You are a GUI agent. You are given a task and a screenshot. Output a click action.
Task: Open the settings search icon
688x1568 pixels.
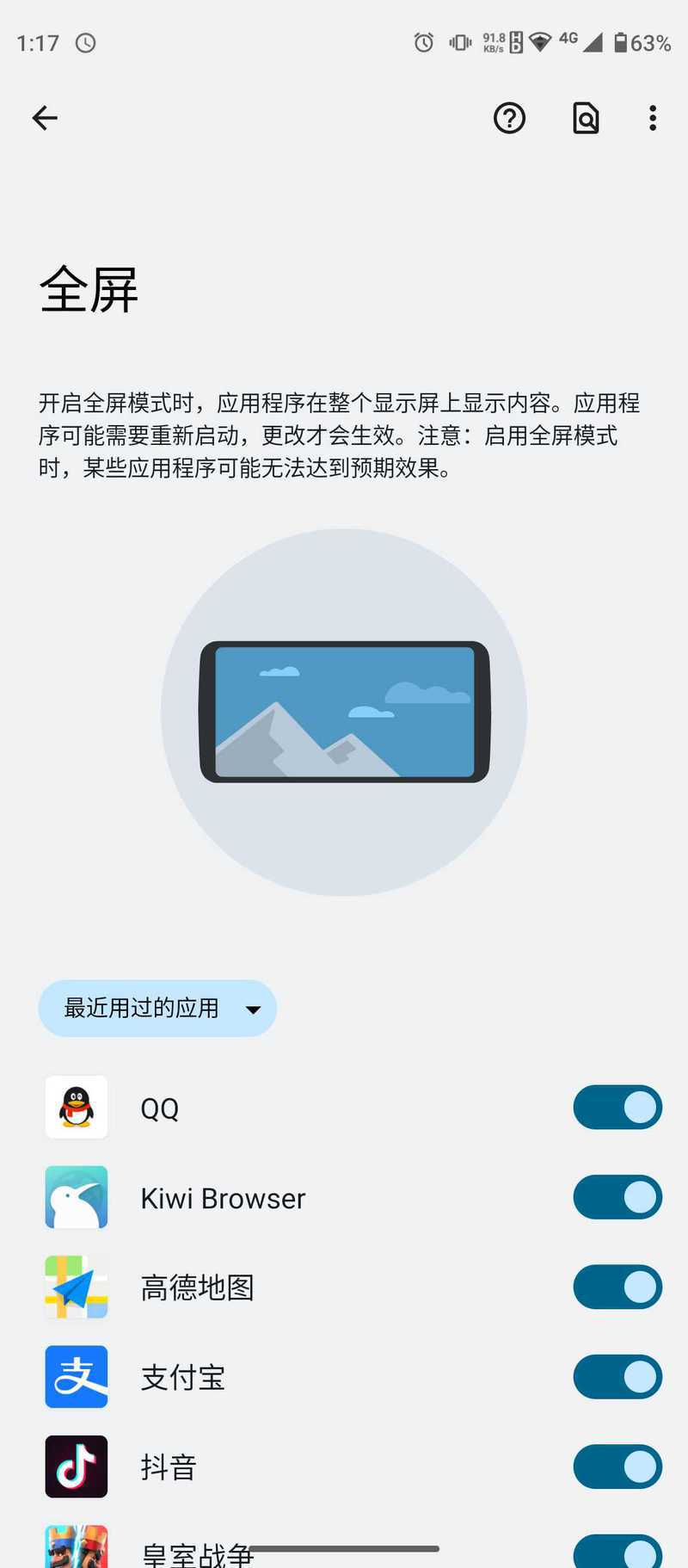[586, 118]
